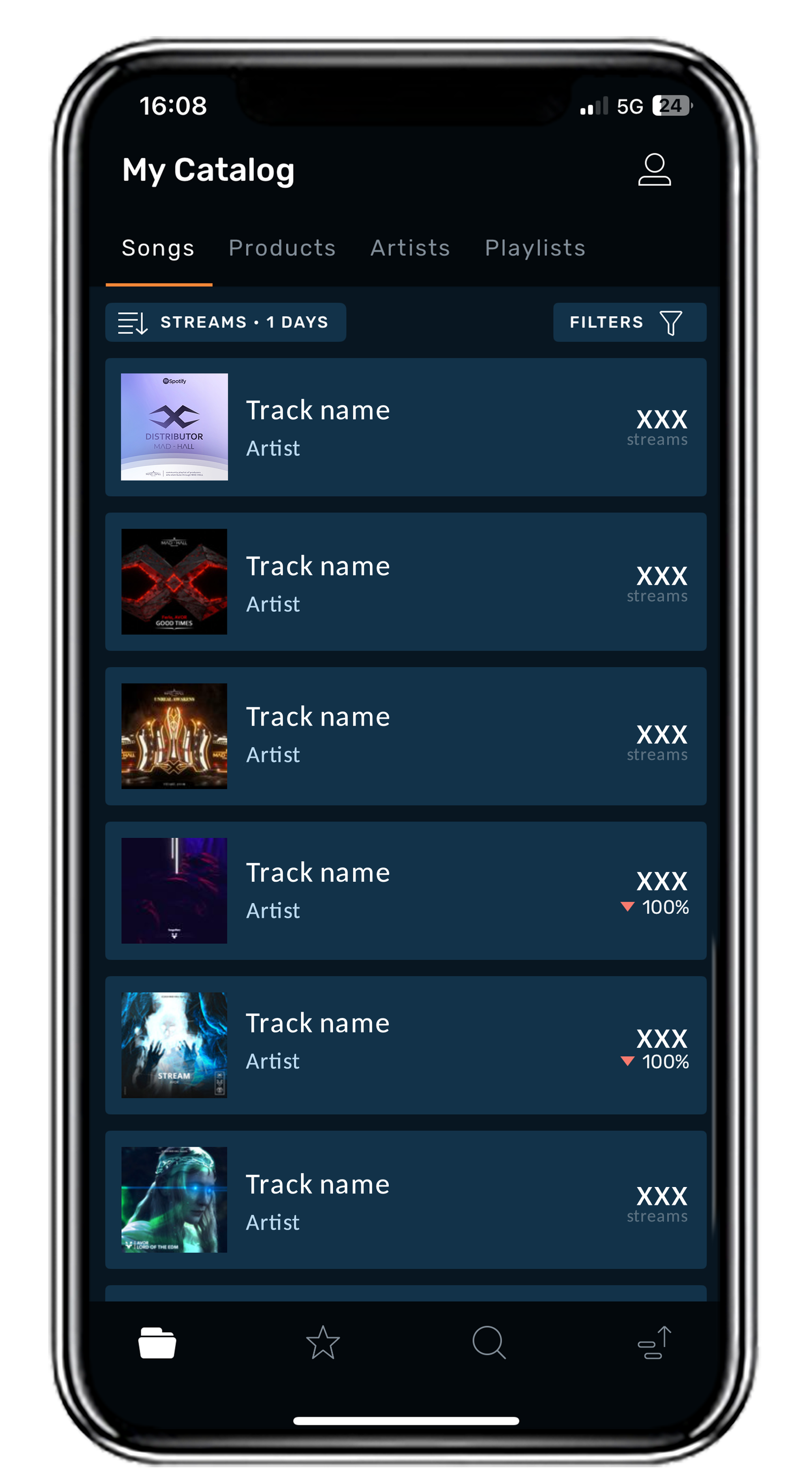Change the Streams · 1 Days sorting
This screenshot has height=1480, width=812.
(x=225, y=322)
